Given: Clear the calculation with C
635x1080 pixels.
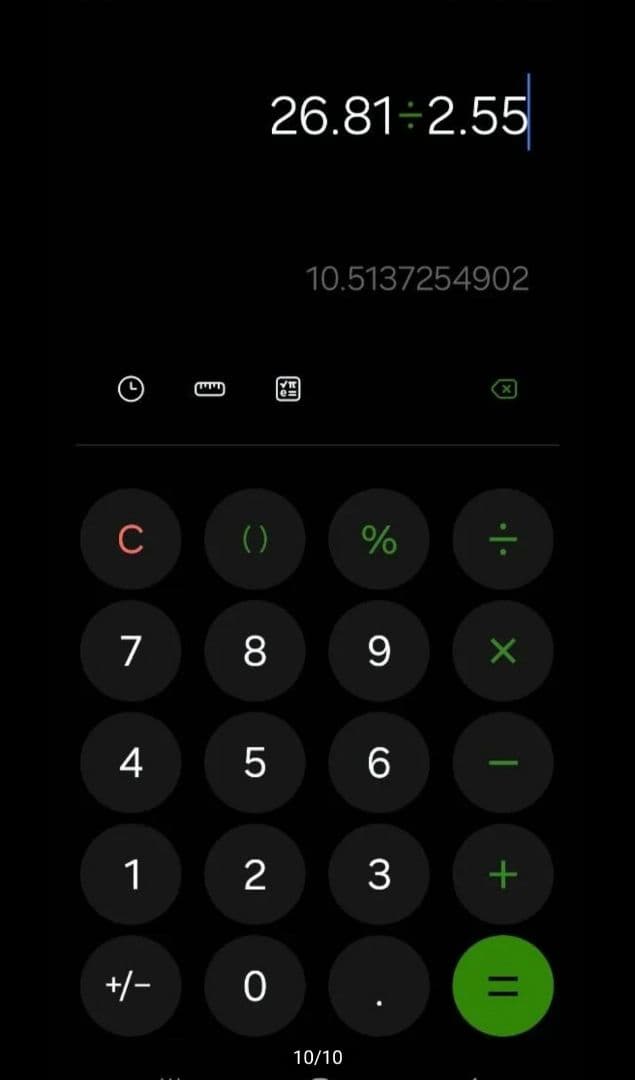Looking at the screenshot, I should point(131,540).
